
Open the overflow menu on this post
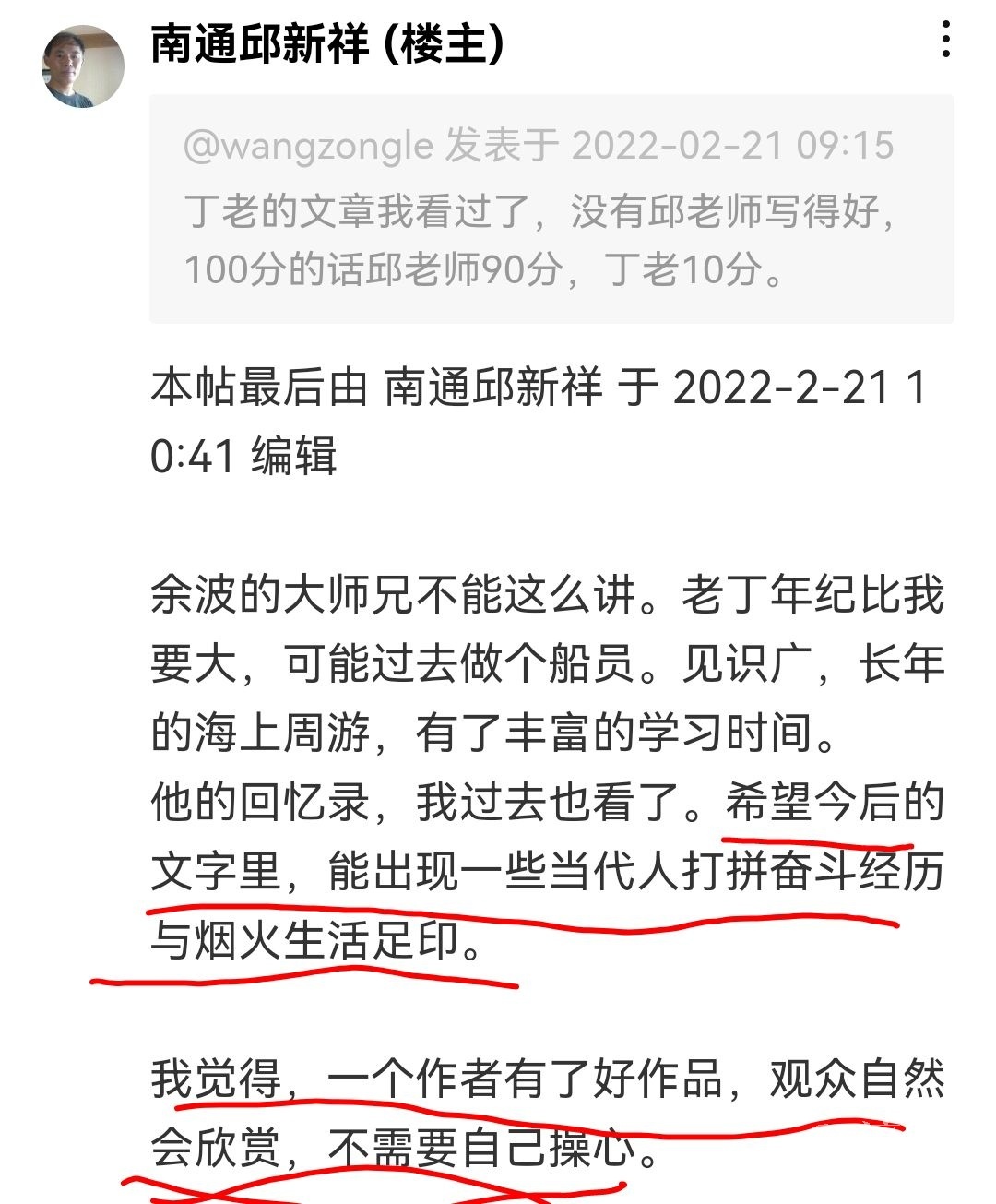pos(946,40)
